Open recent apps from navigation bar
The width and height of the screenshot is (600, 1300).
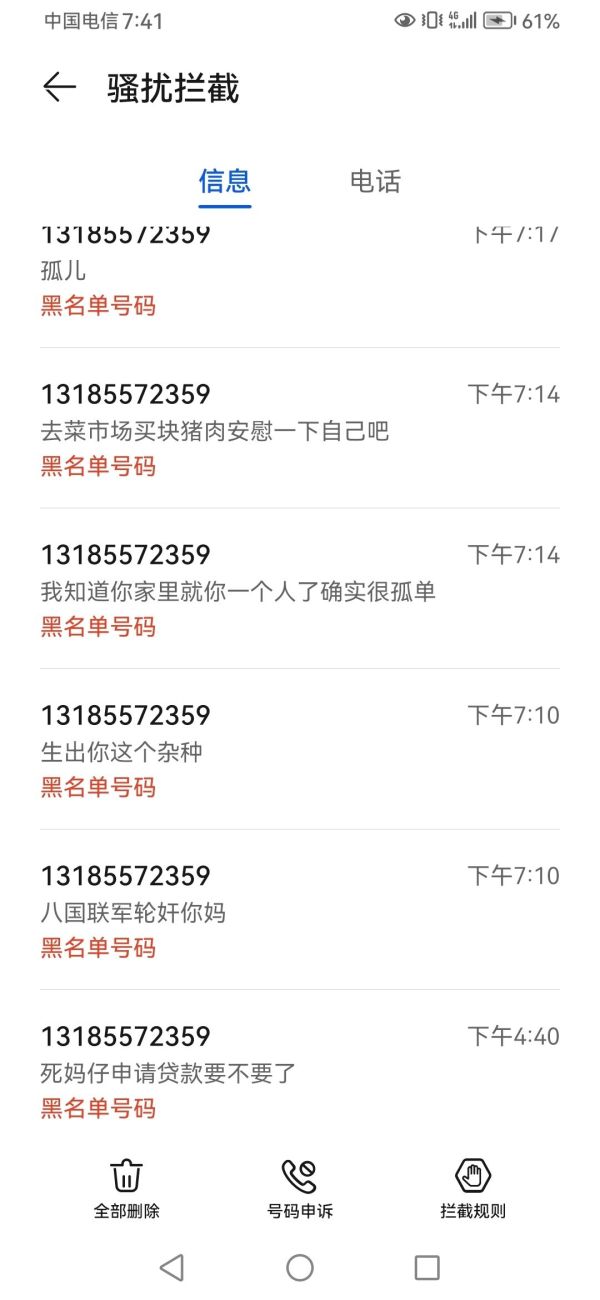coord(427,1268)
